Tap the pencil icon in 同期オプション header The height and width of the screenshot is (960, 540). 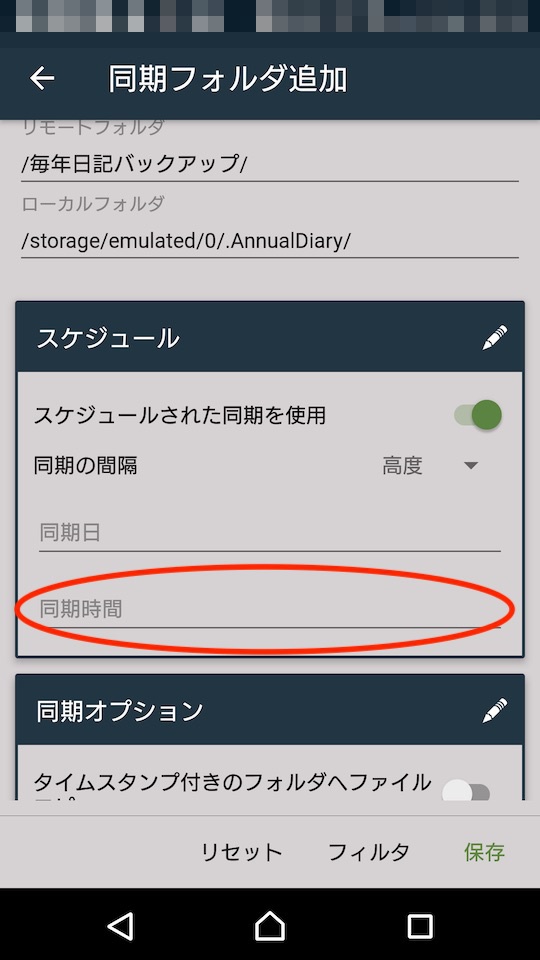pyautogui.click(x=494, y=711)
